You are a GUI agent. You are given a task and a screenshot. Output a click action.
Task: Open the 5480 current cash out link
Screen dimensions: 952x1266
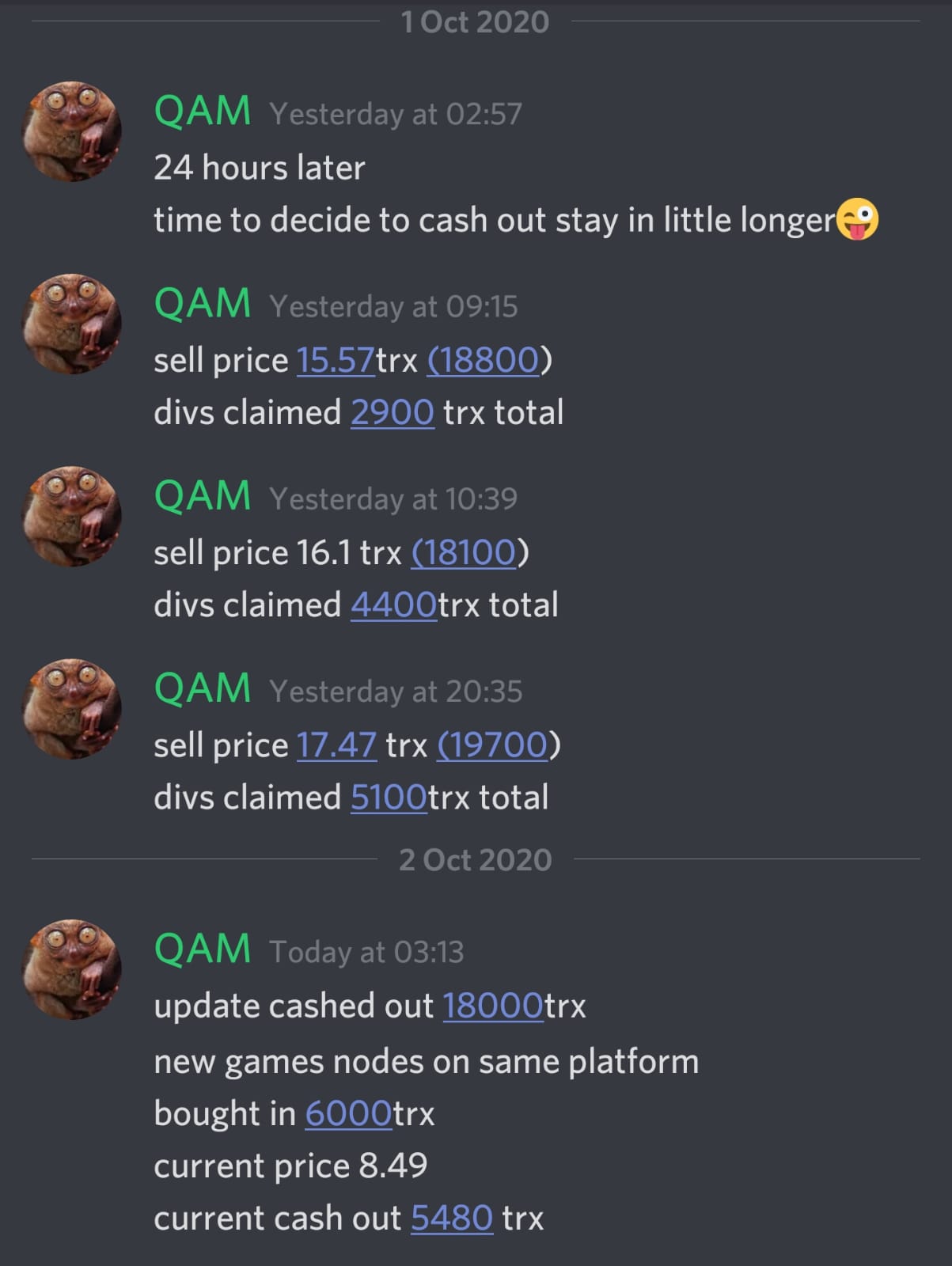click(451, 1219)
